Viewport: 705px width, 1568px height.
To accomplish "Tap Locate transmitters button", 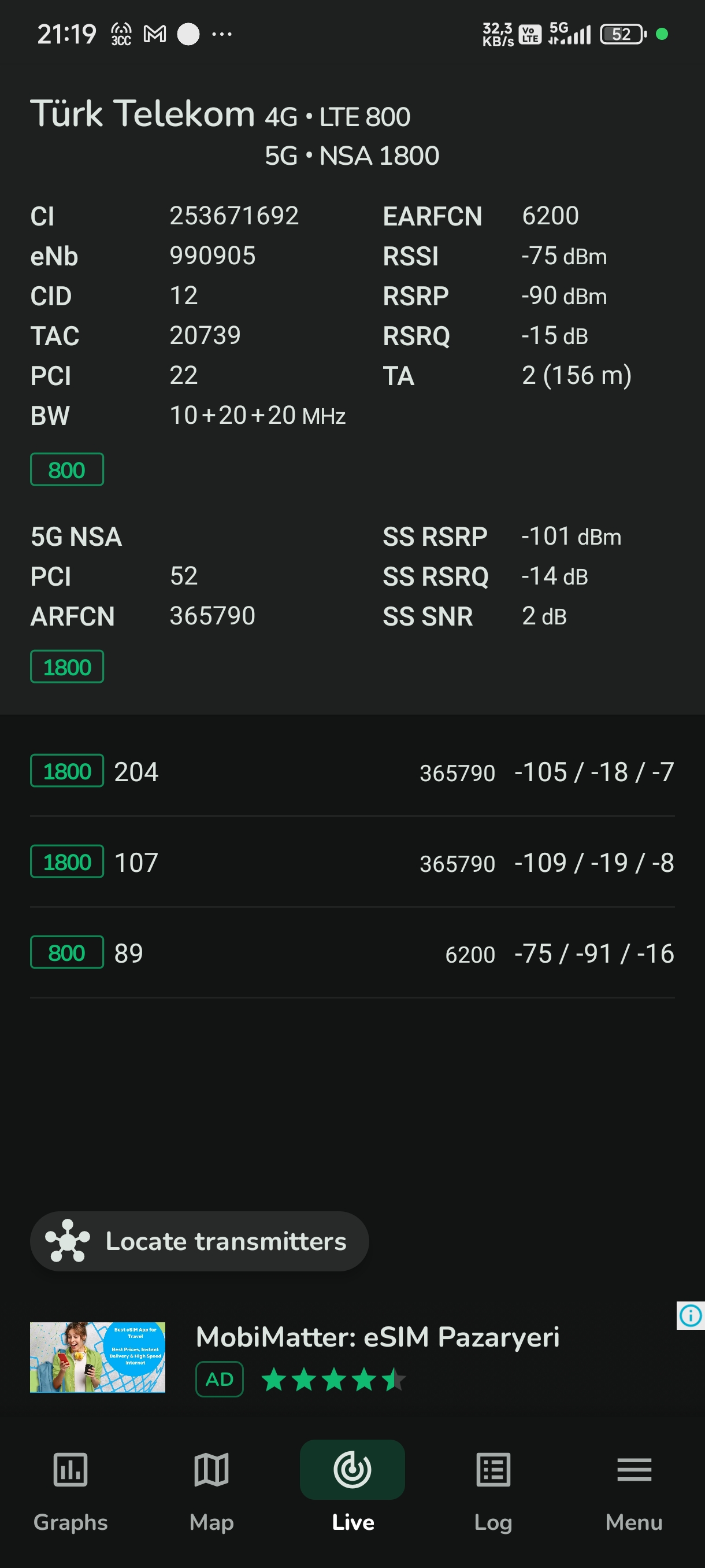I will pyautogui.click(x=199, y=1241).
